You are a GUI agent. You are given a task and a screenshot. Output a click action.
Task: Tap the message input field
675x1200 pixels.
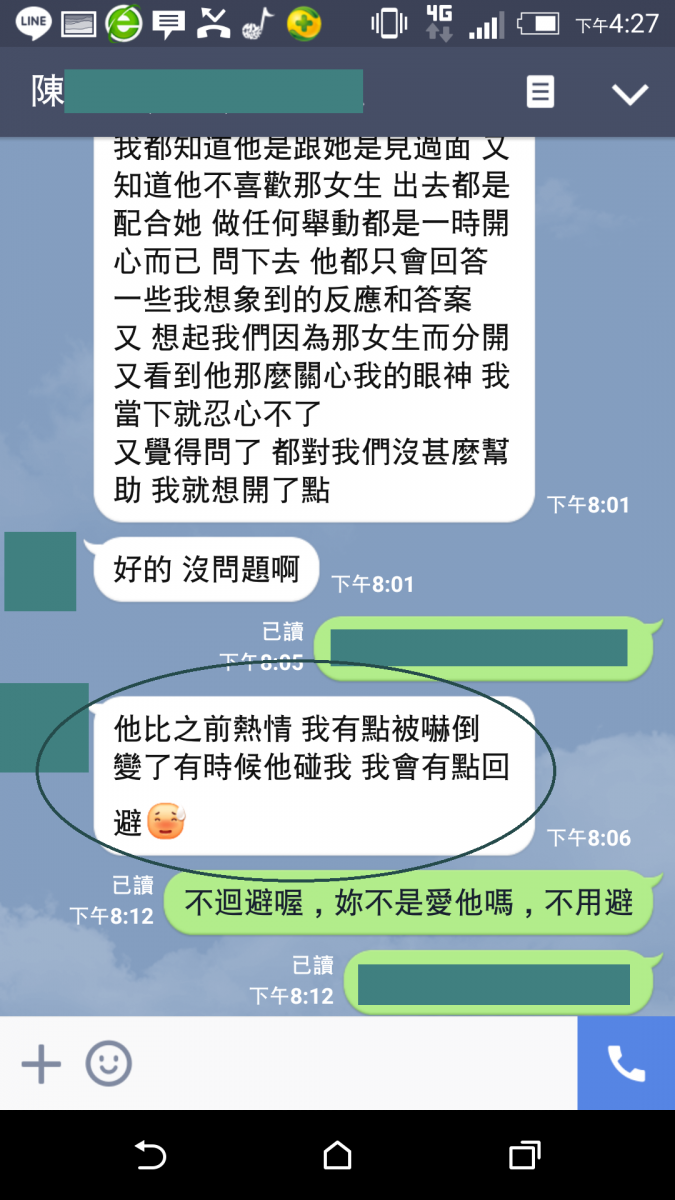pos(350,1064)
